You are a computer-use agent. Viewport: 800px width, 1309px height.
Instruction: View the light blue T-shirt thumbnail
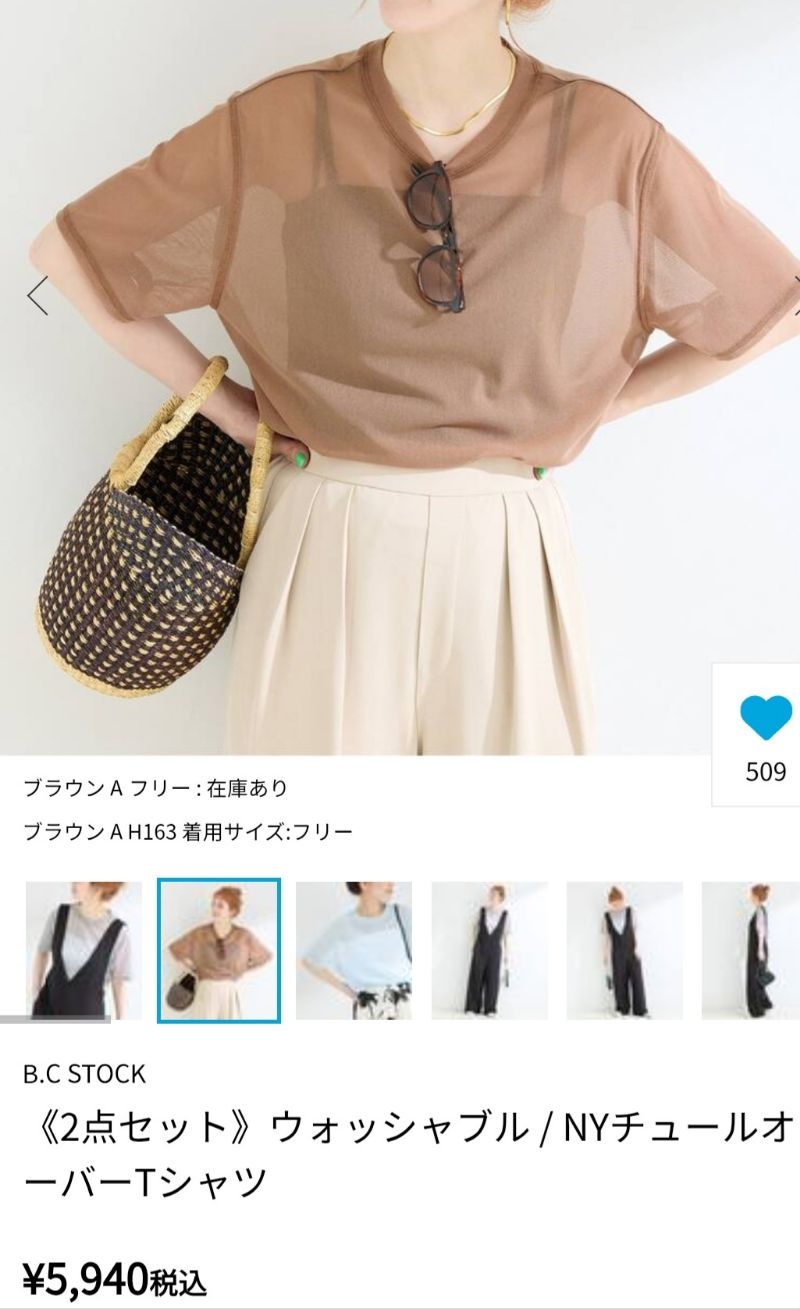353,950
